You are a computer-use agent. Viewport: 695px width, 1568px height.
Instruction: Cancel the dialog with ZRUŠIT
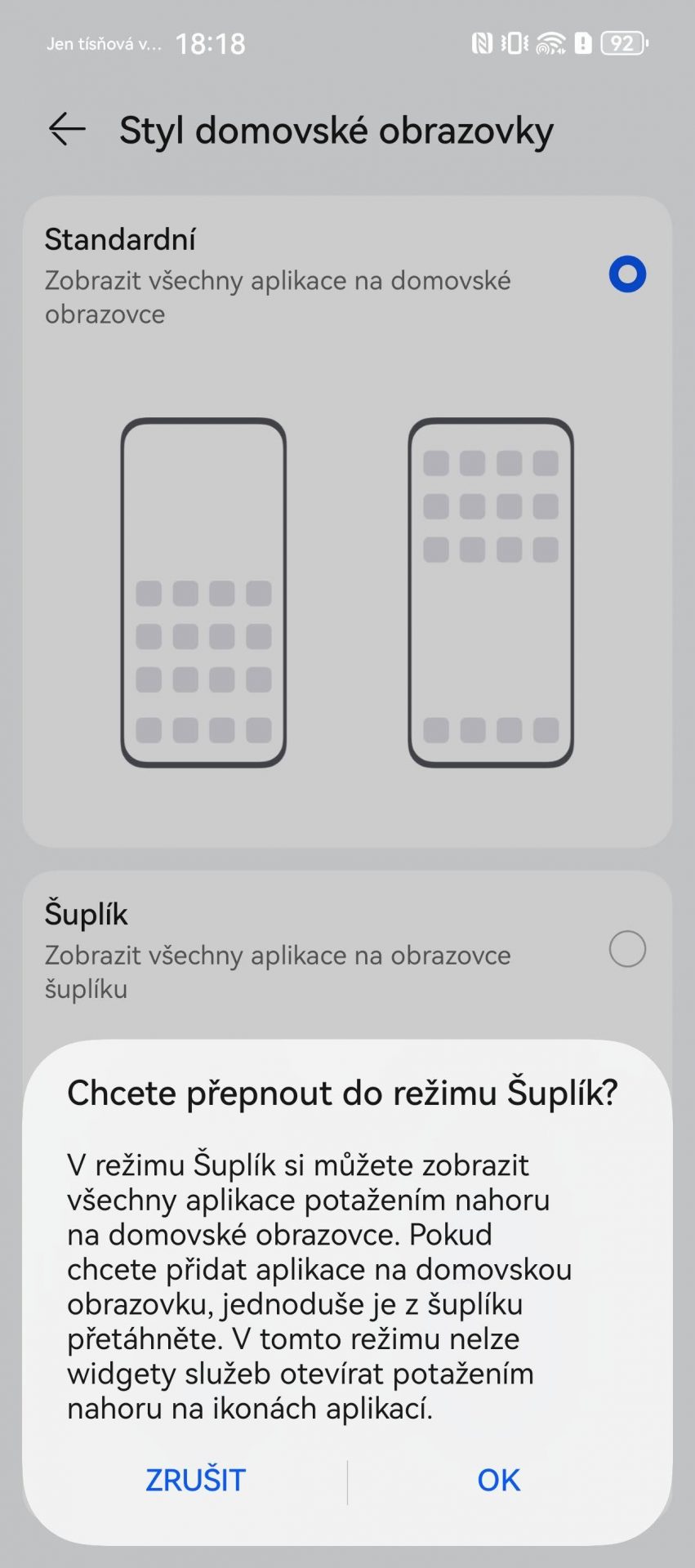(x=195, y=1480)
